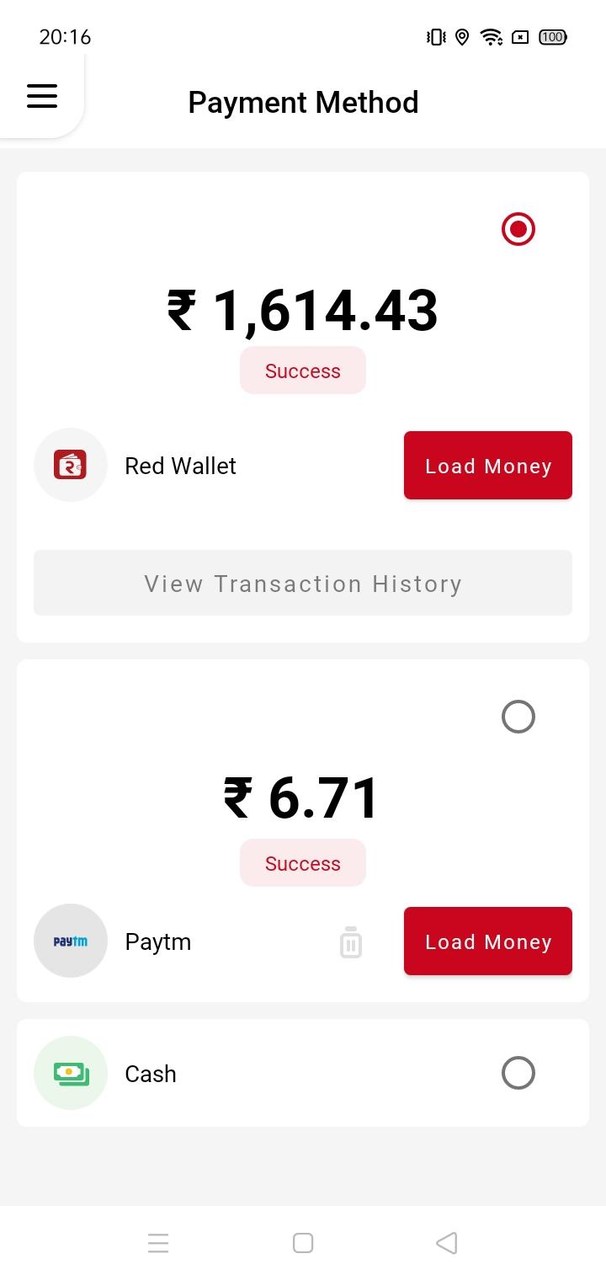Choose Cash payment option

coord(518,1073)
